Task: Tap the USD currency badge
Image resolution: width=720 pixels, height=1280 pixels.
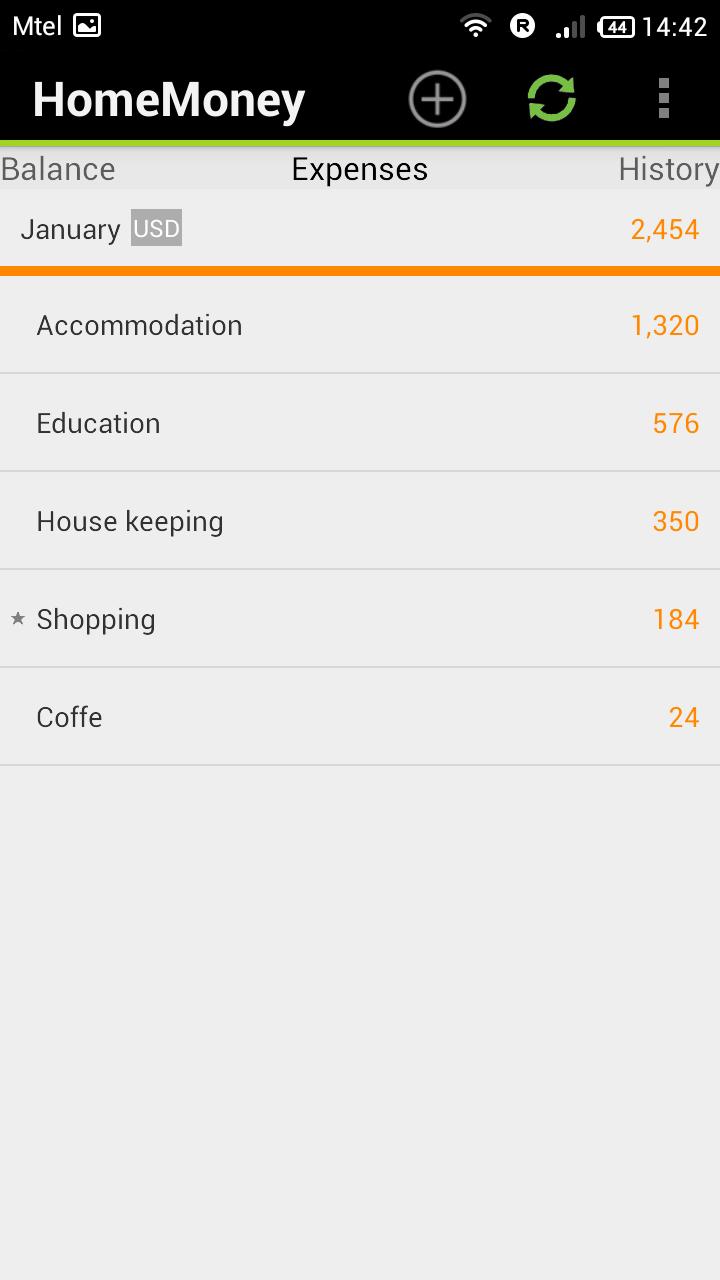Action: click(x=155, y=228)
